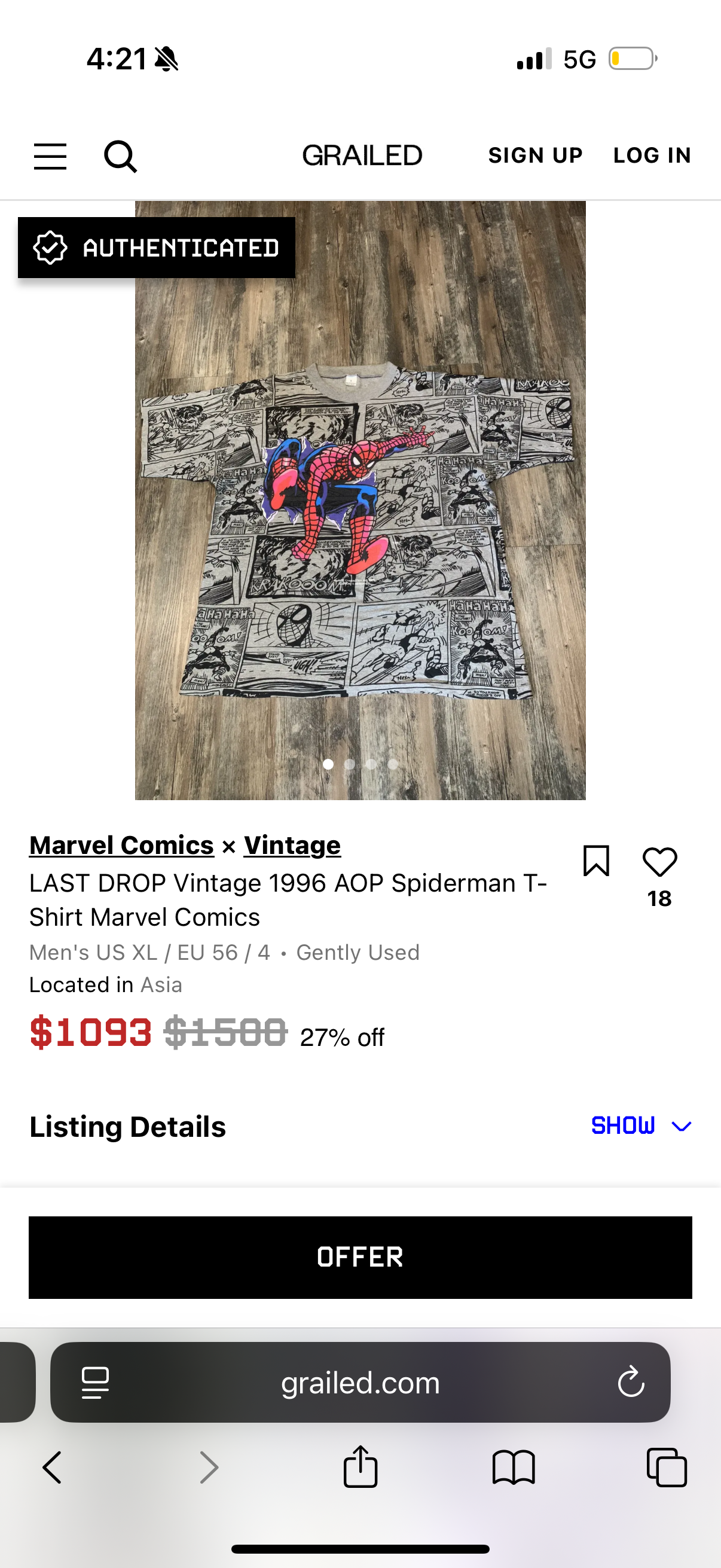Open the hamburger menu
Viewport: 721px width, 1568px height.
point(50,157)
